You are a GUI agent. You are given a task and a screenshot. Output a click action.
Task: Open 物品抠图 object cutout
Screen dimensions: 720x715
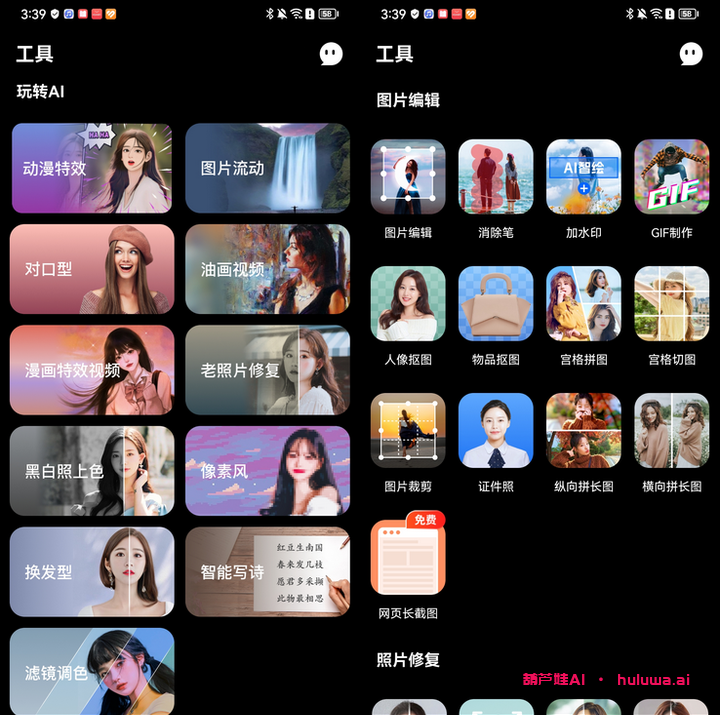(x=495, y=304)
